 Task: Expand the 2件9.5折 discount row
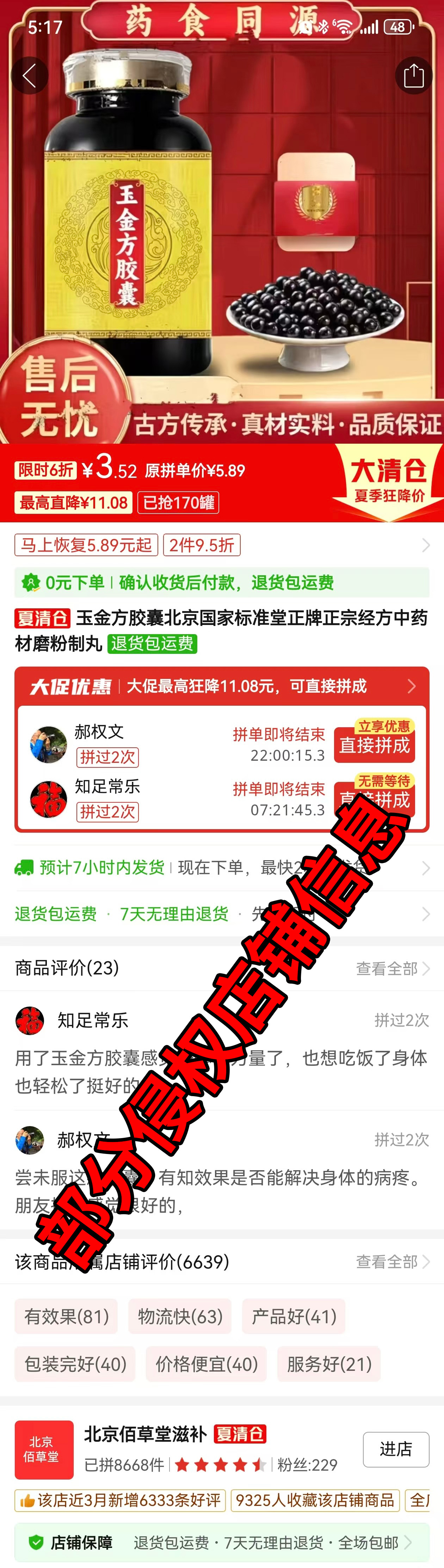coord(425,545)
